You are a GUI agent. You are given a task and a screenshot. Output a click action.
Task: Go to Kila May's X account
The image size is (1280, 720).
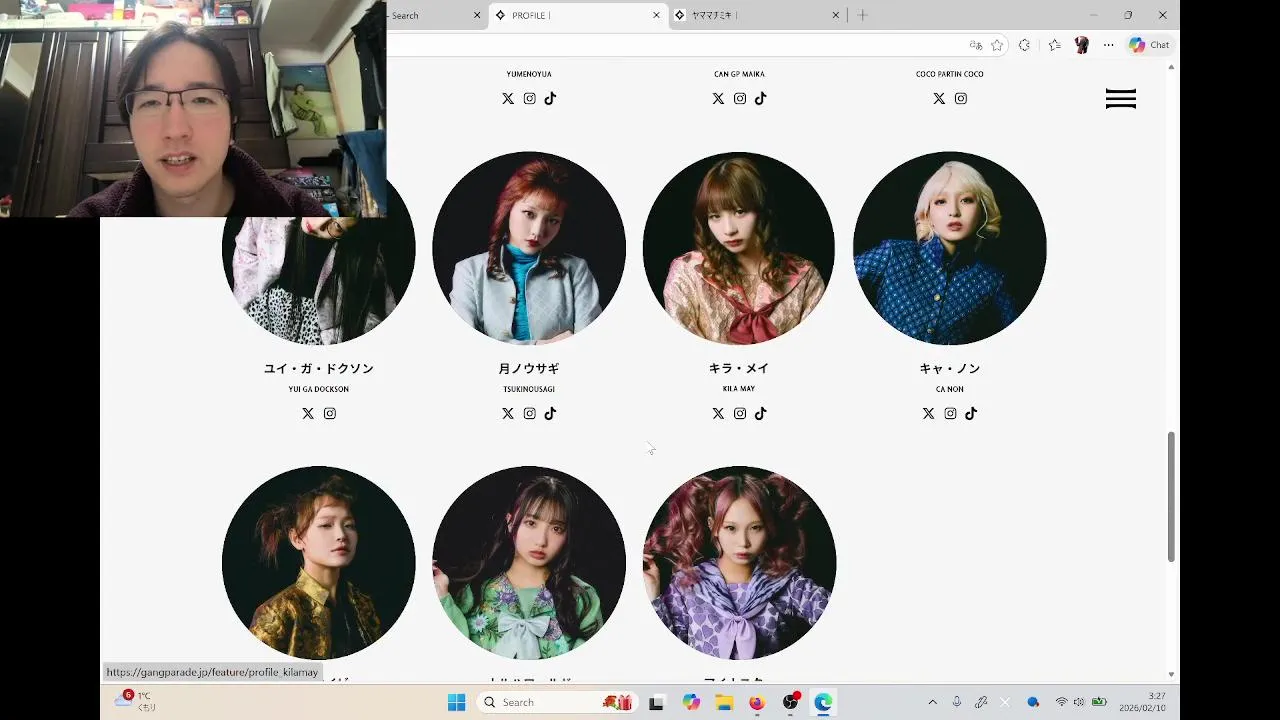[718, 413]
